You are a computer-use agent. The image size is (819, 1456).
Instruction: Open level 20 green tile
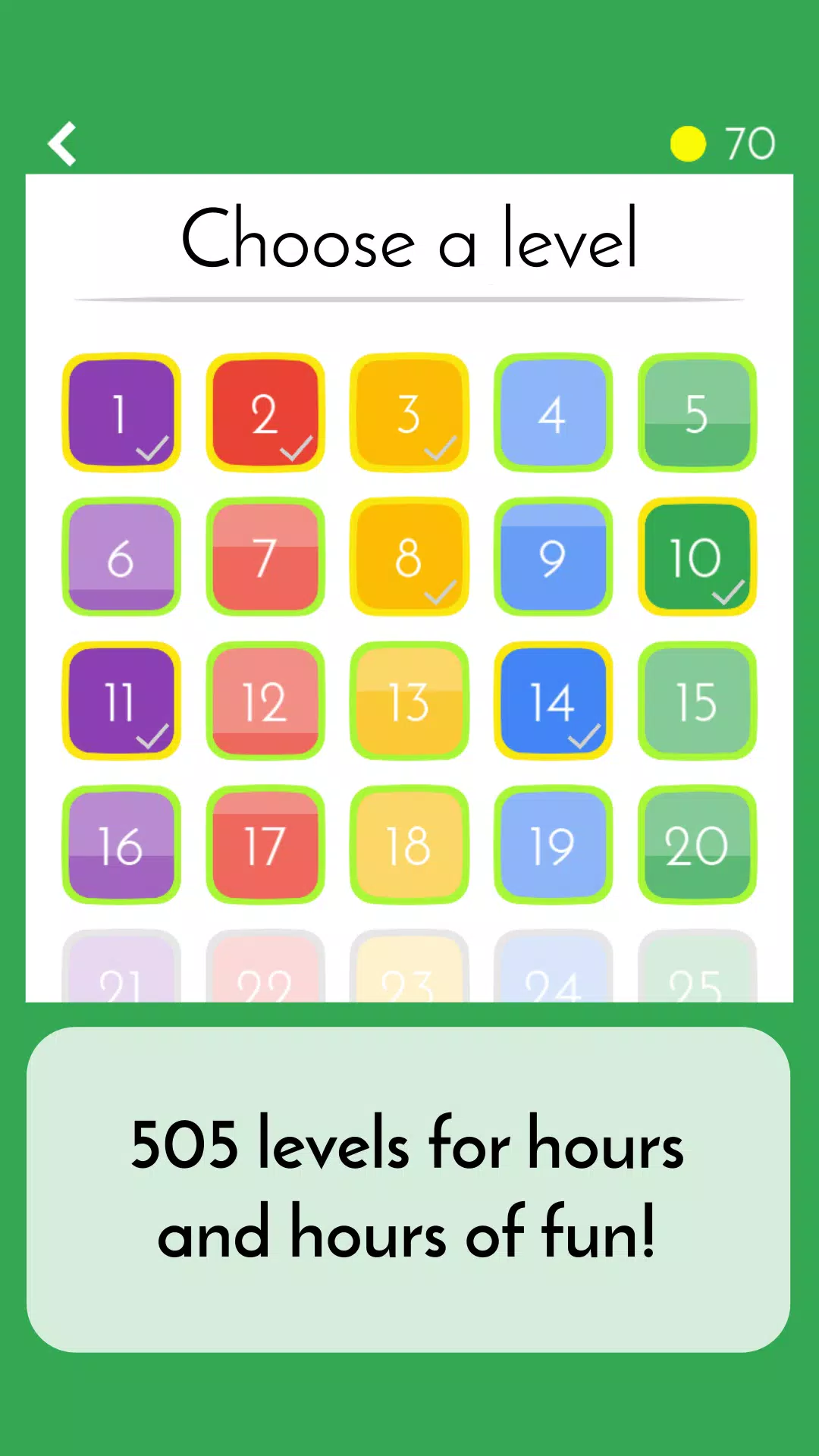point(696,845)
